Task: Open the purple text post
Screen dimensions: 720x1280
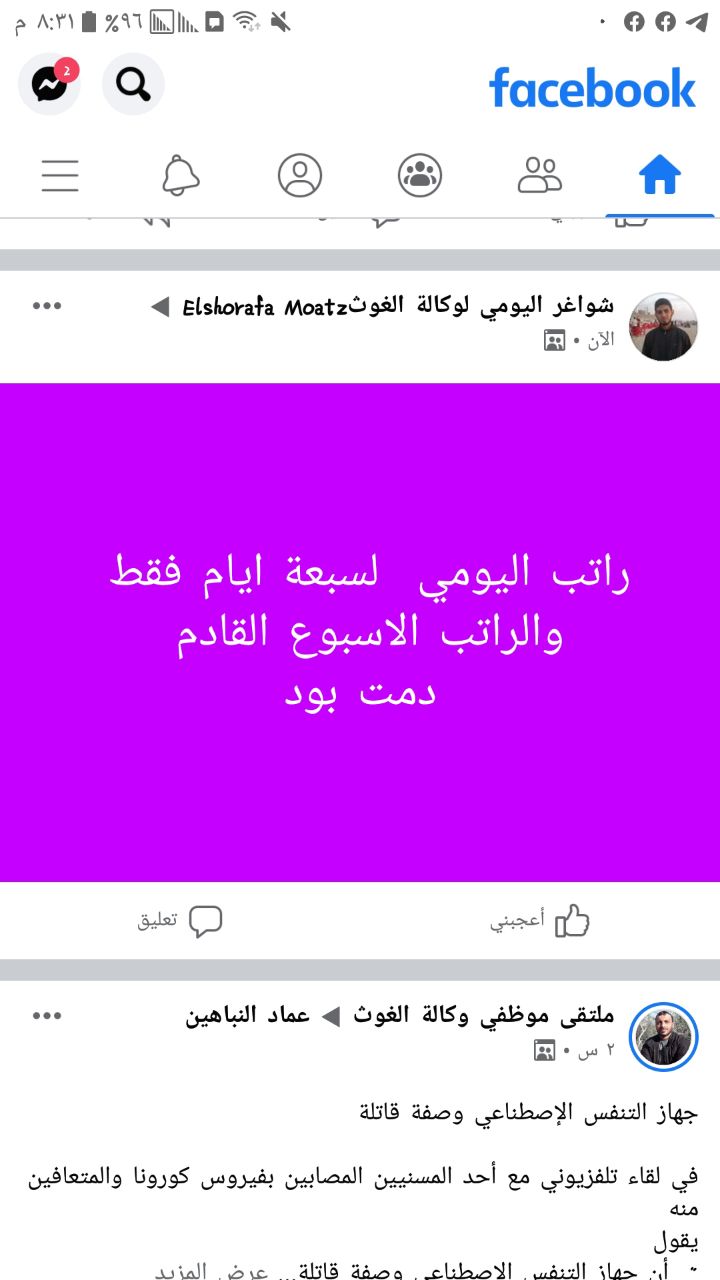Action: pyautogui.click(x=360, y=632)
